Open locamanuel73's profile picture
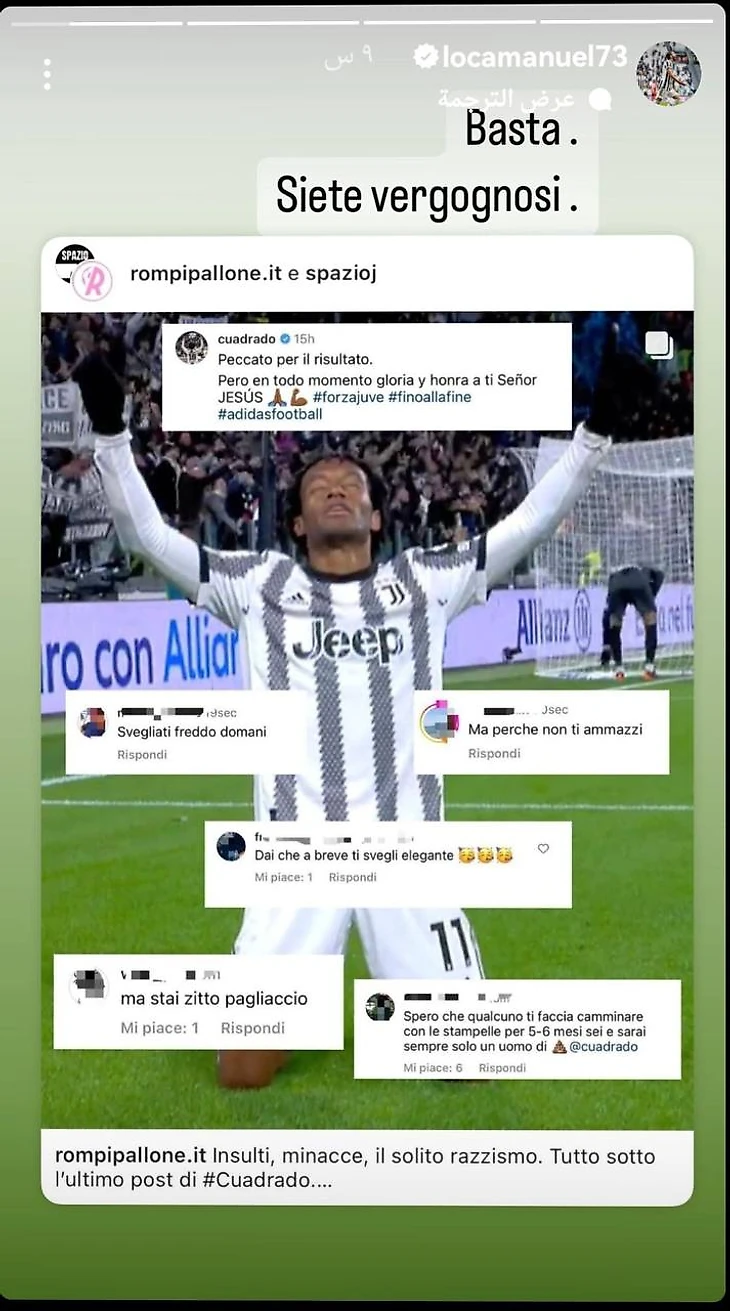Viewport: 730px width, 1311px height. [668, 73]
